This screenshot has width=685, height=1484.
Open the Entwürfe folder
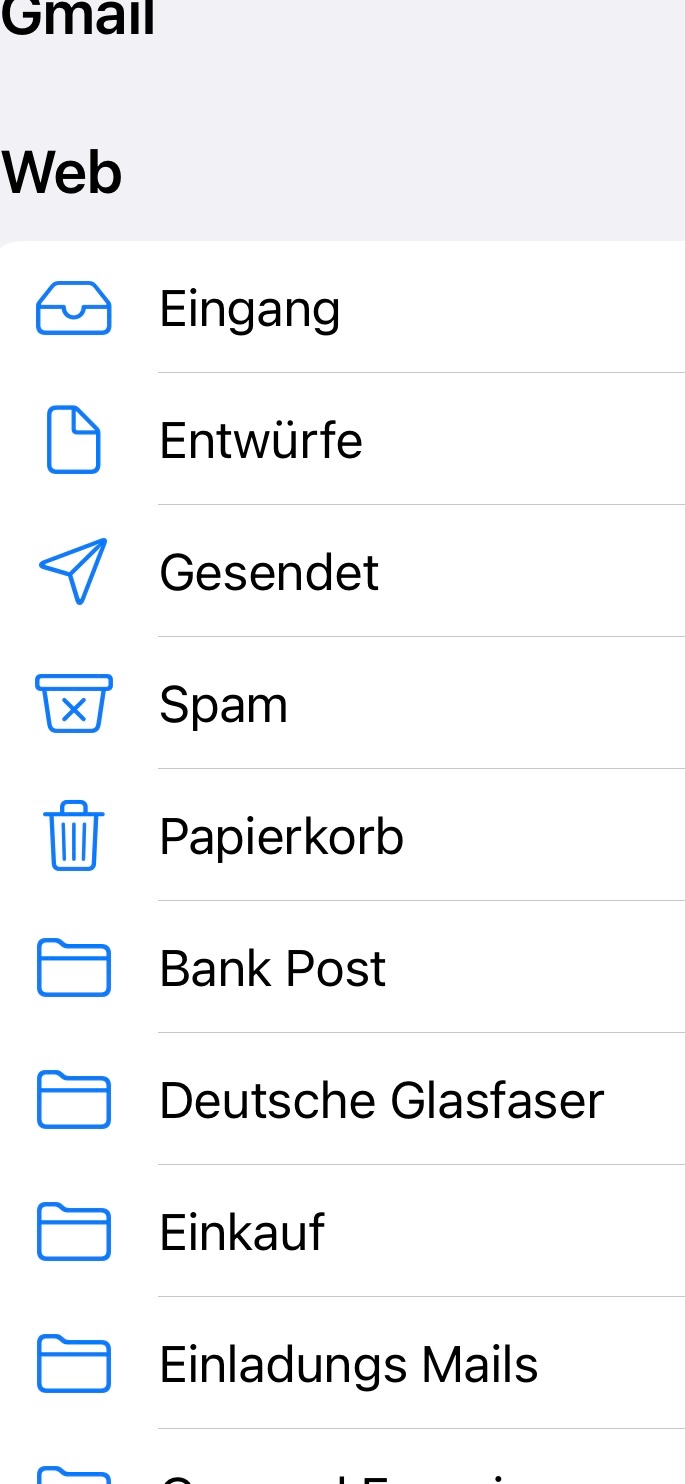(261, 441)
